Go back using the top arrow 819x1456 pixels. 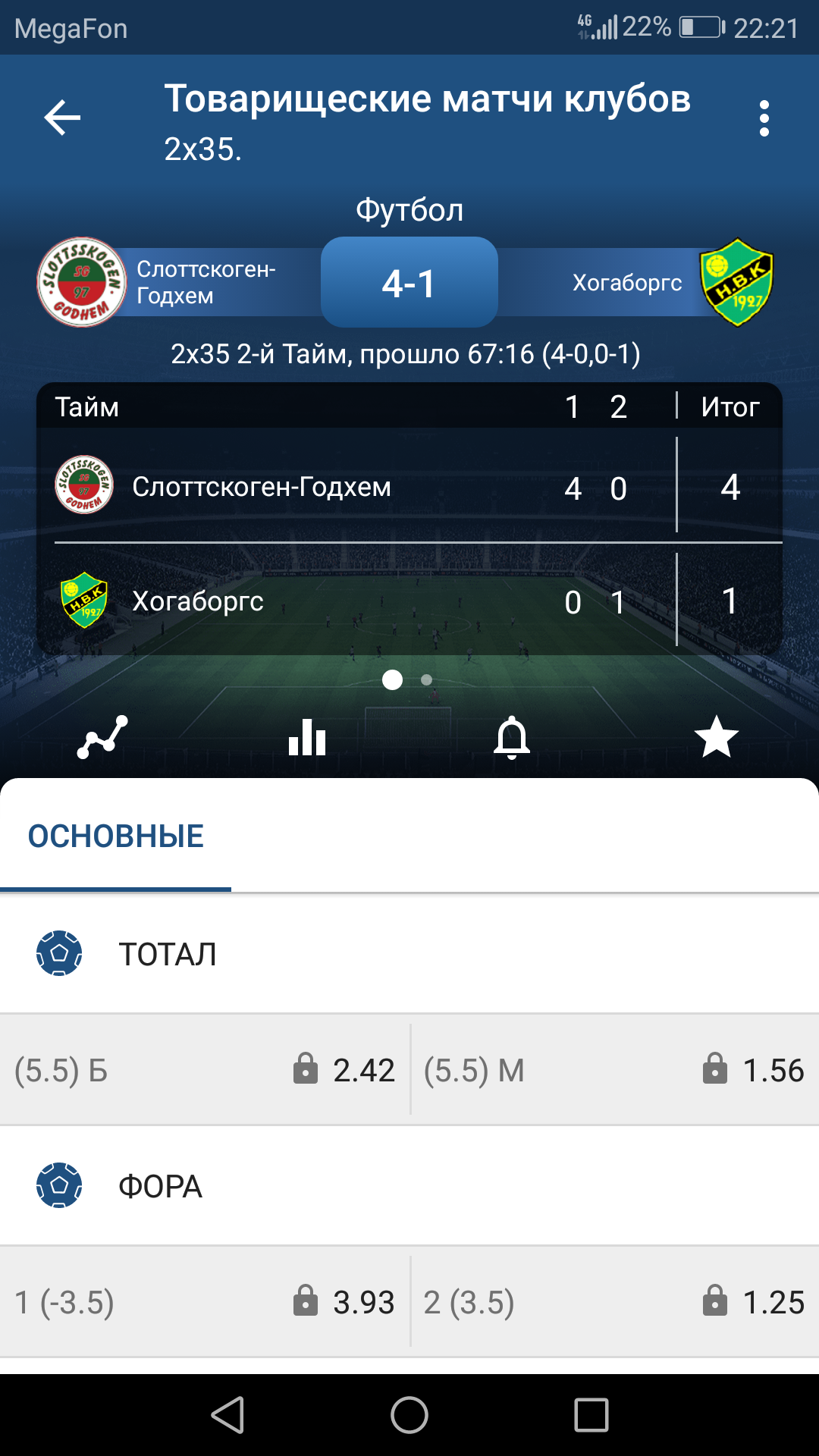pos(62,118)
